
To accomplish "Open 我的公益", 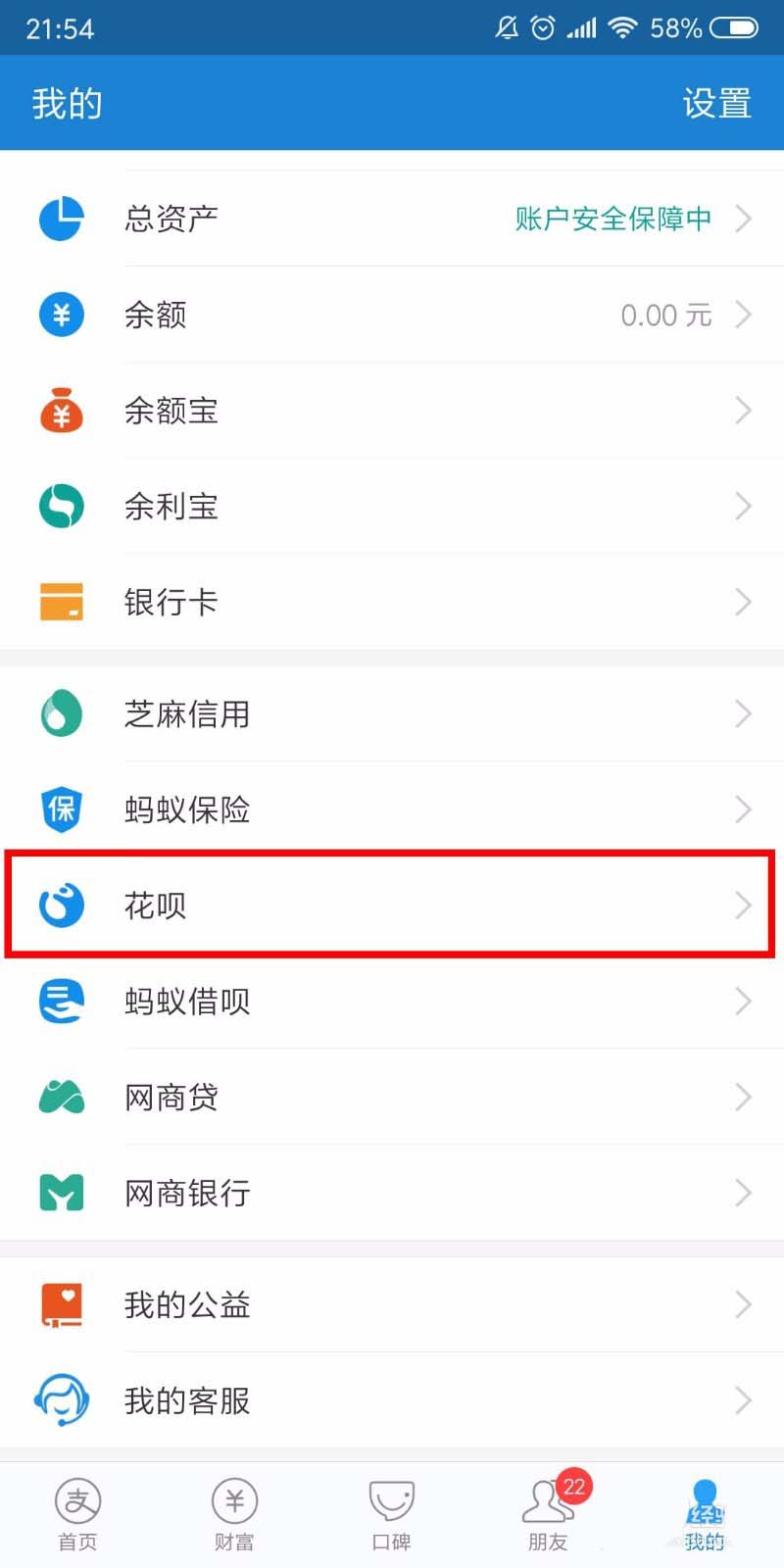I will pyautogui.click(x=392, y=1304).
